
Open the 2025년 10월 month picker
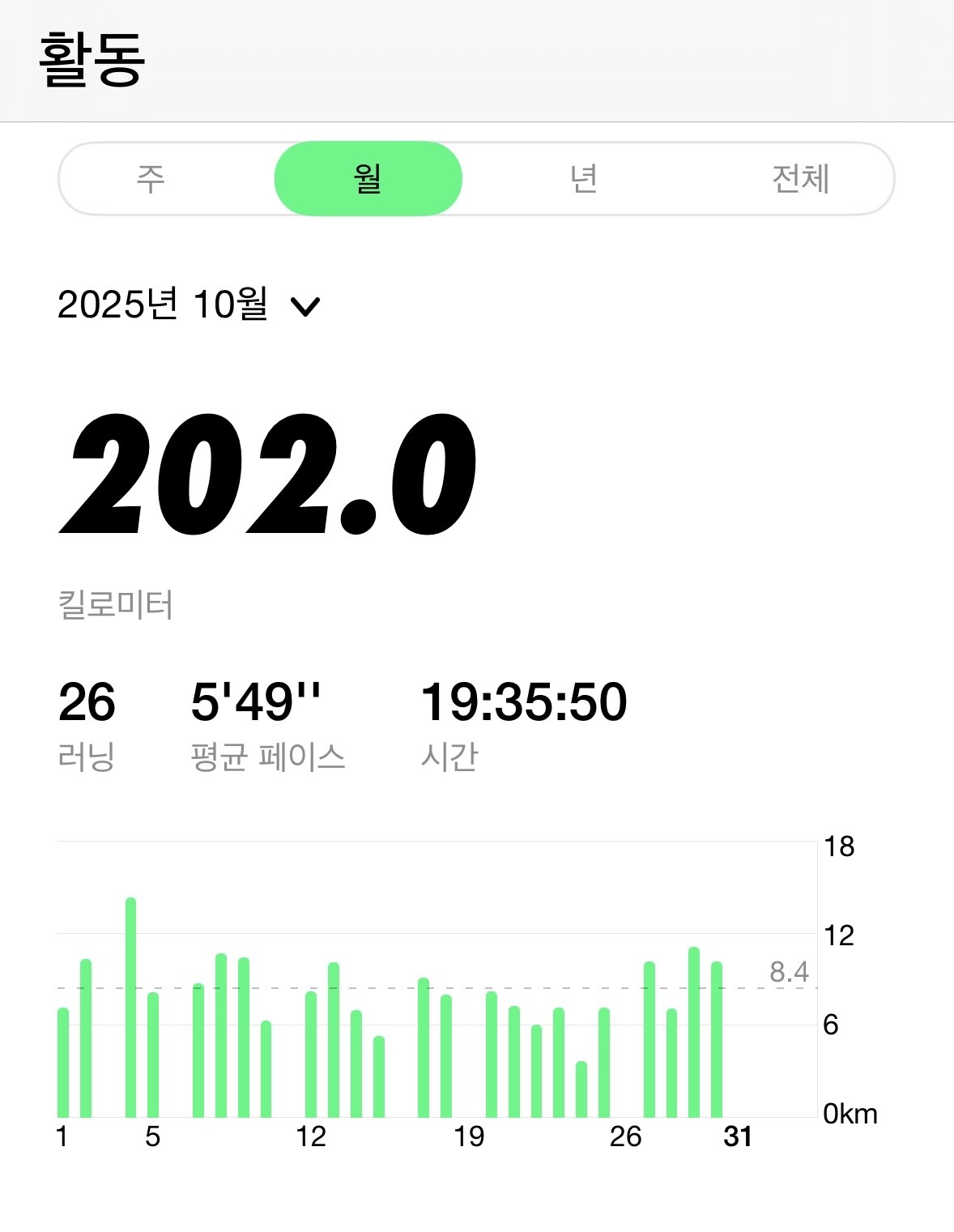(x=189, y=305)
